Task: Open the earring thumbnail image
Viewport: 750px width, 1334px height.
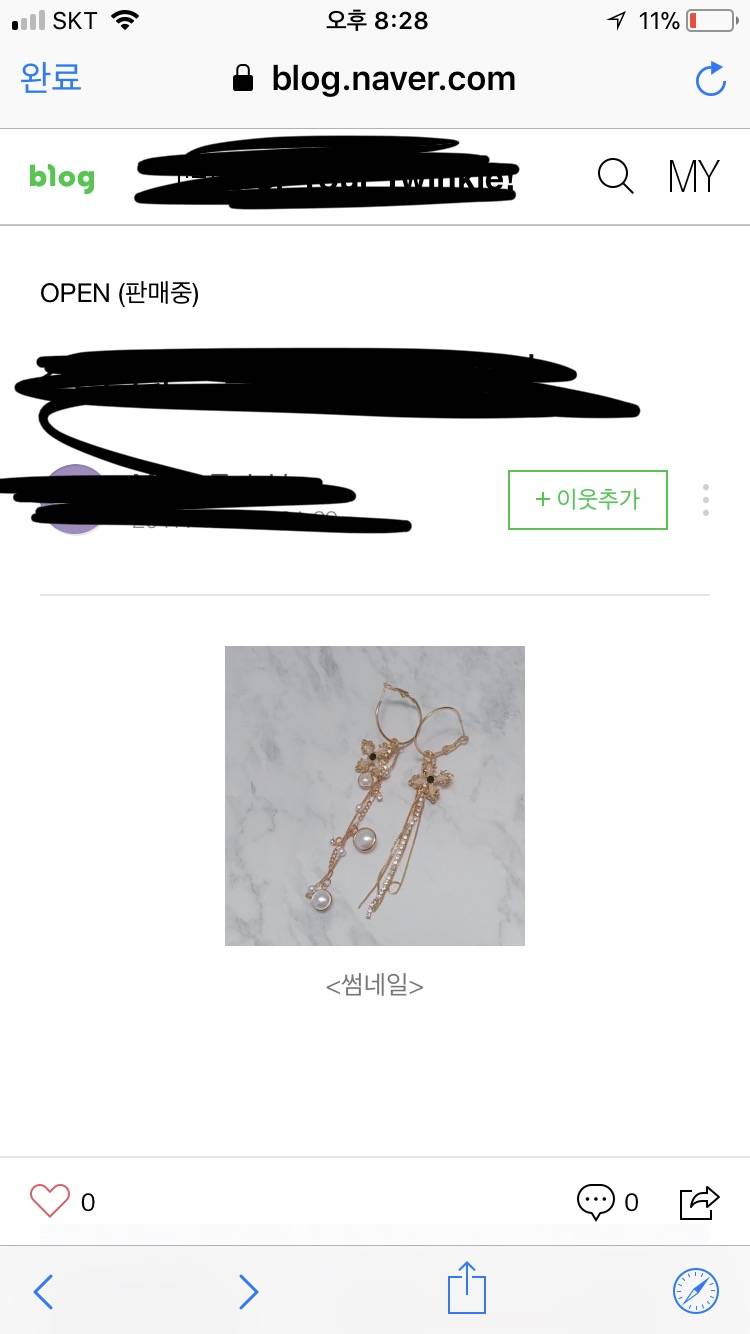Action: [374, 795]
